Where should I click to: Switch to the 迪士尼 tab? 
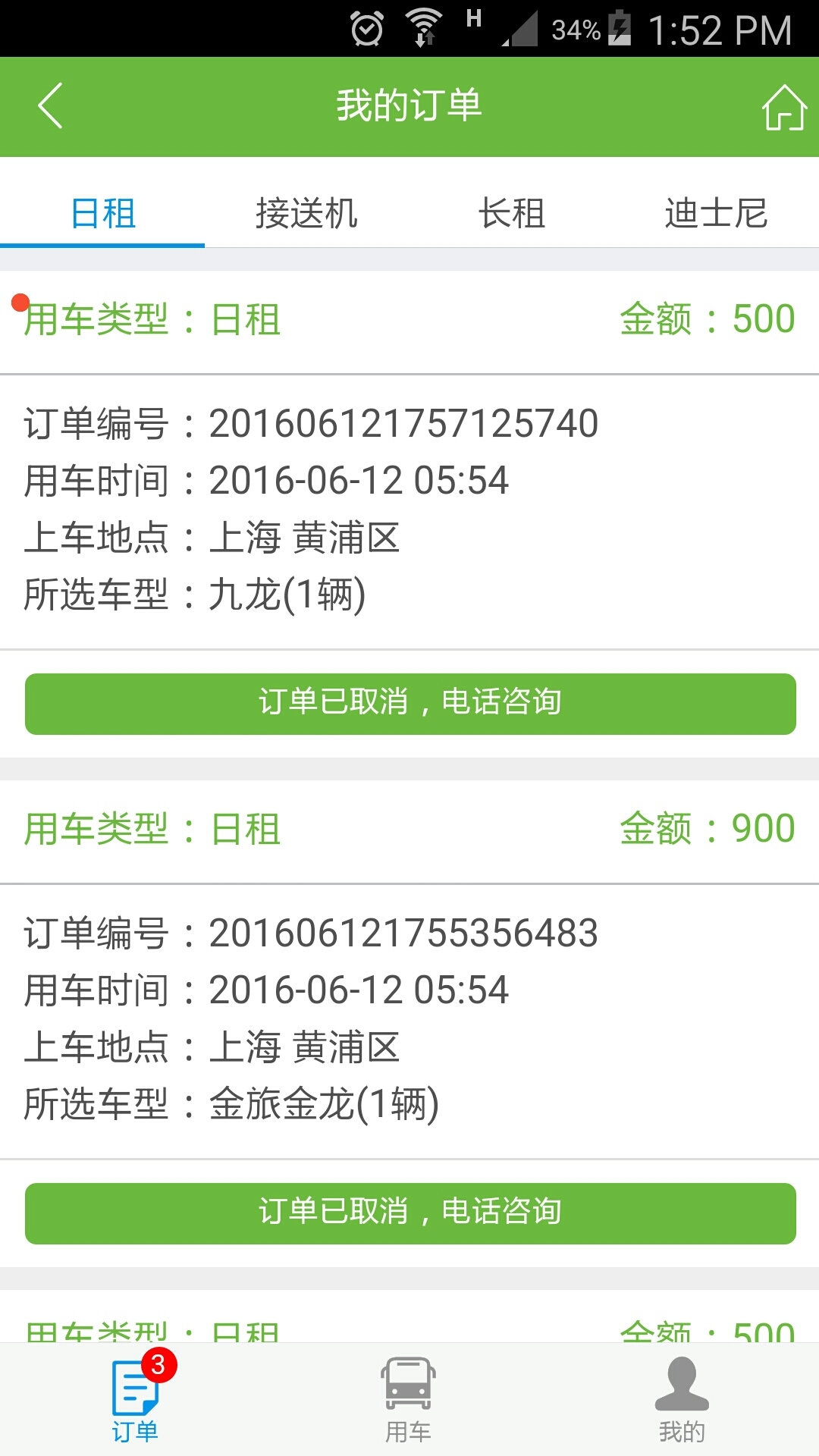(x=717, y=213)
